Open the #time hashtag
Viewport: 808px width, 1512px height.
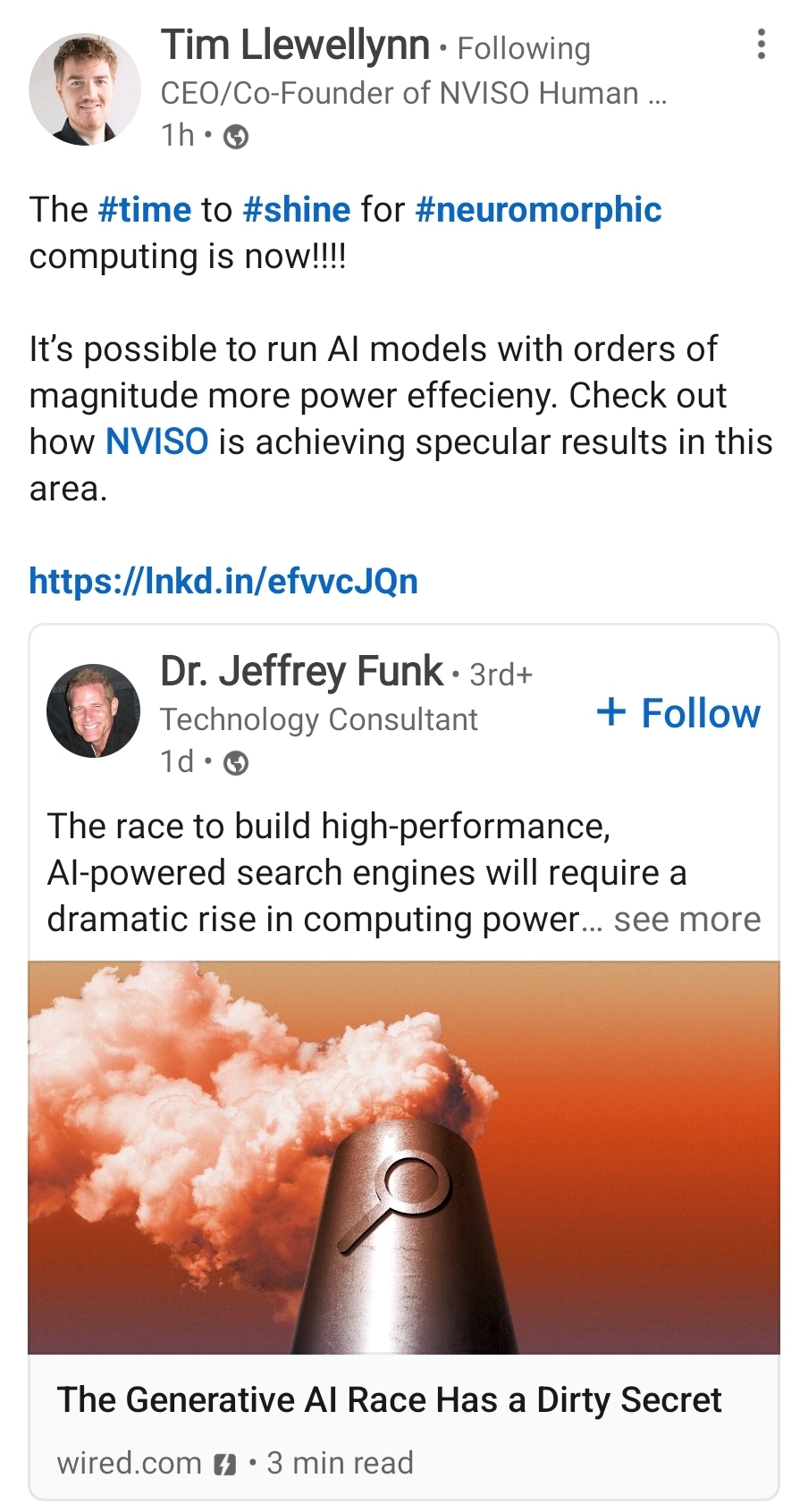(145, 210)
